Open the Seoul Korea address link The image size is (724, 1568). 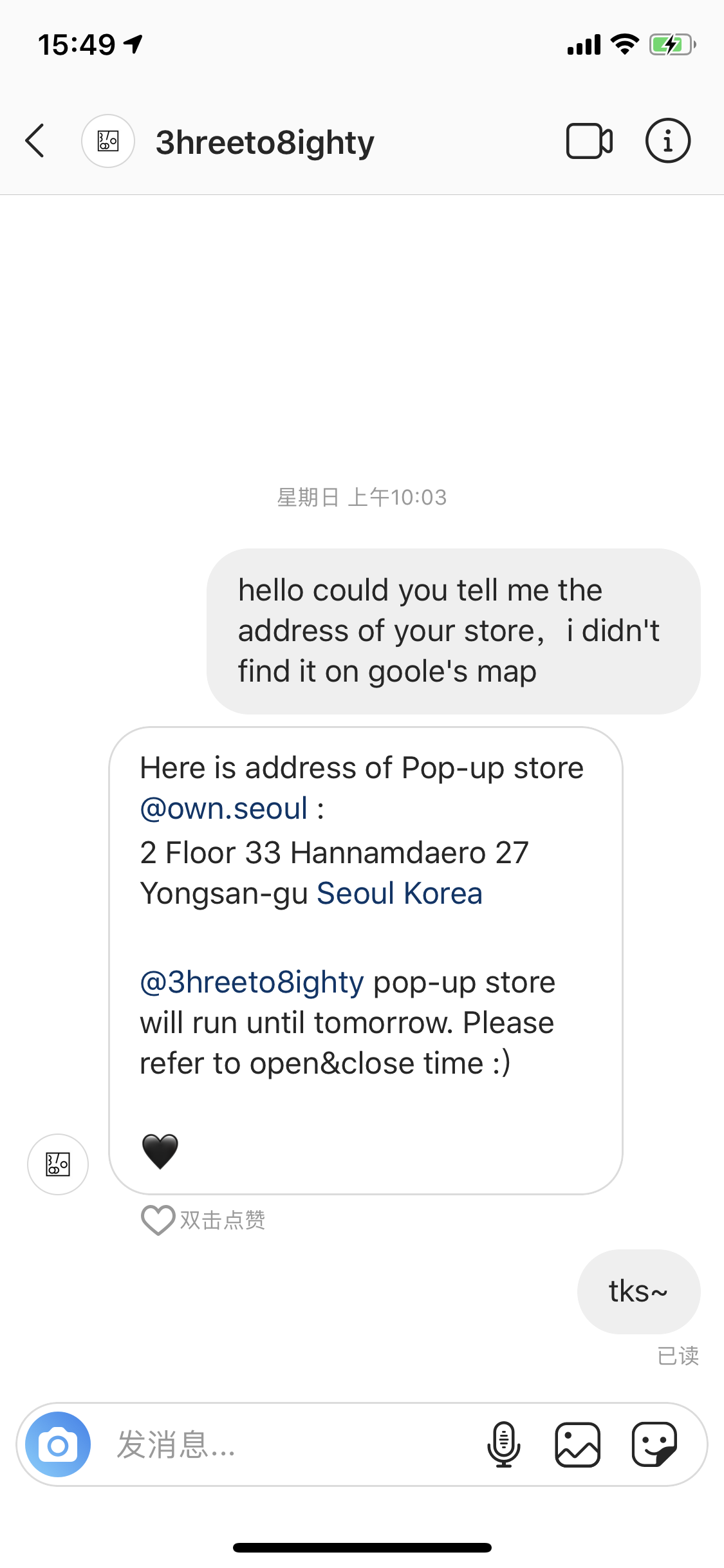(x=399, y=893)
